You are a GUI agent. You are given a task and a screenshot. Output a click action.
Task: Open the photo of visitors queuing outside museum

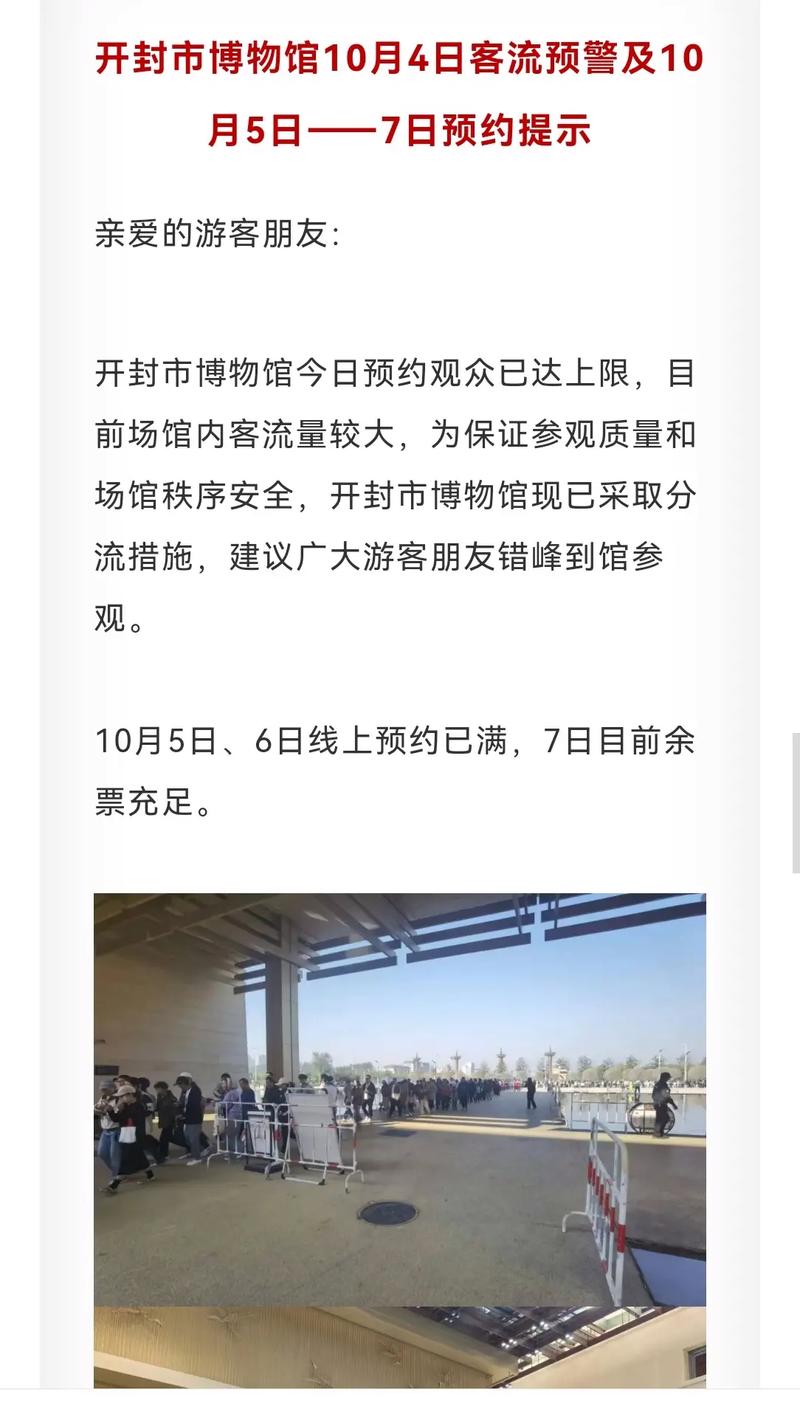click(400, 1099)
